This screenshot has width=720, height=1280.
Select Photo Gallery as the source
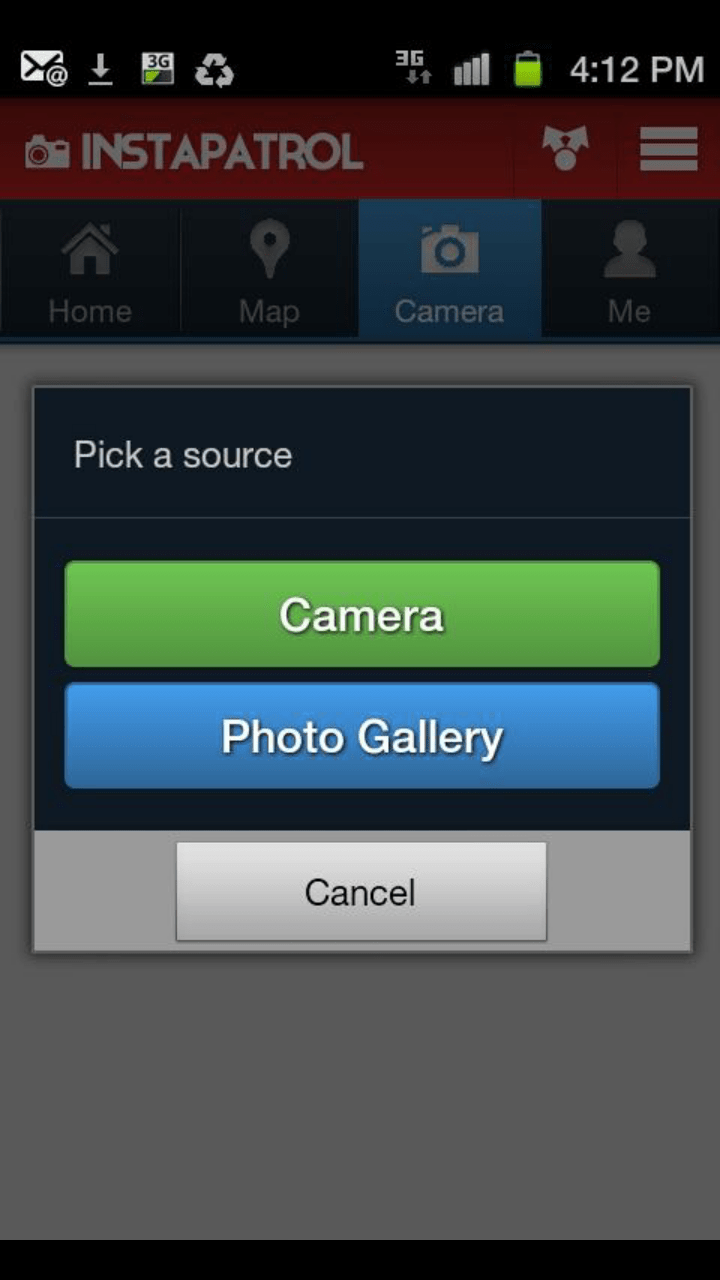pyautogui.click(x=361, y=736)
